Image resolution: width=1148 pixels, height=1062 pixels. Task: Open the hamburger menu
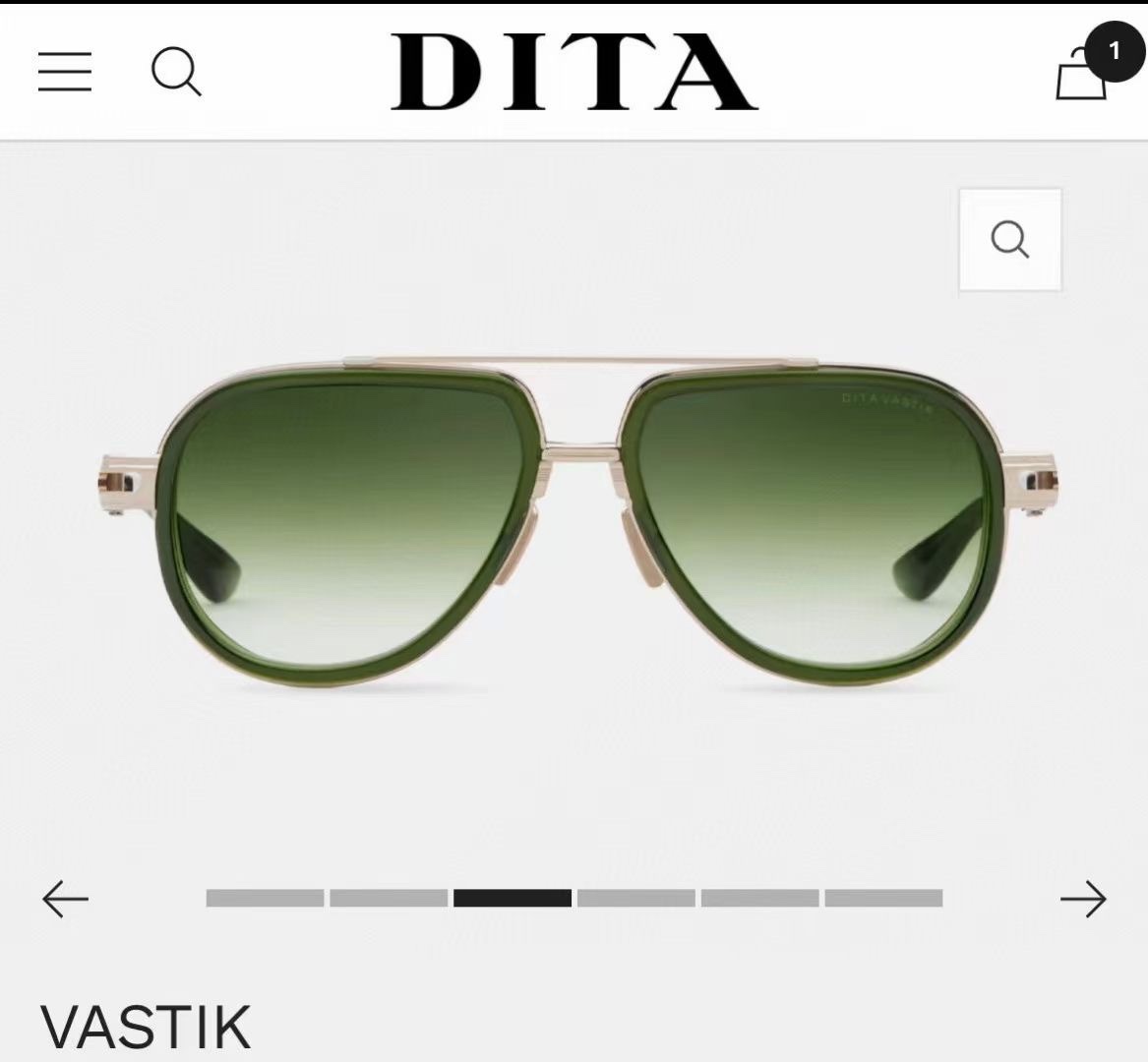coord(65,72)
